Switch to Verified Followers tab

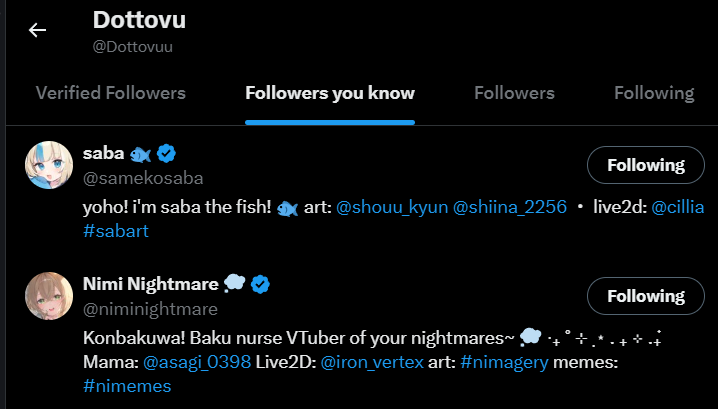point(111,93)
